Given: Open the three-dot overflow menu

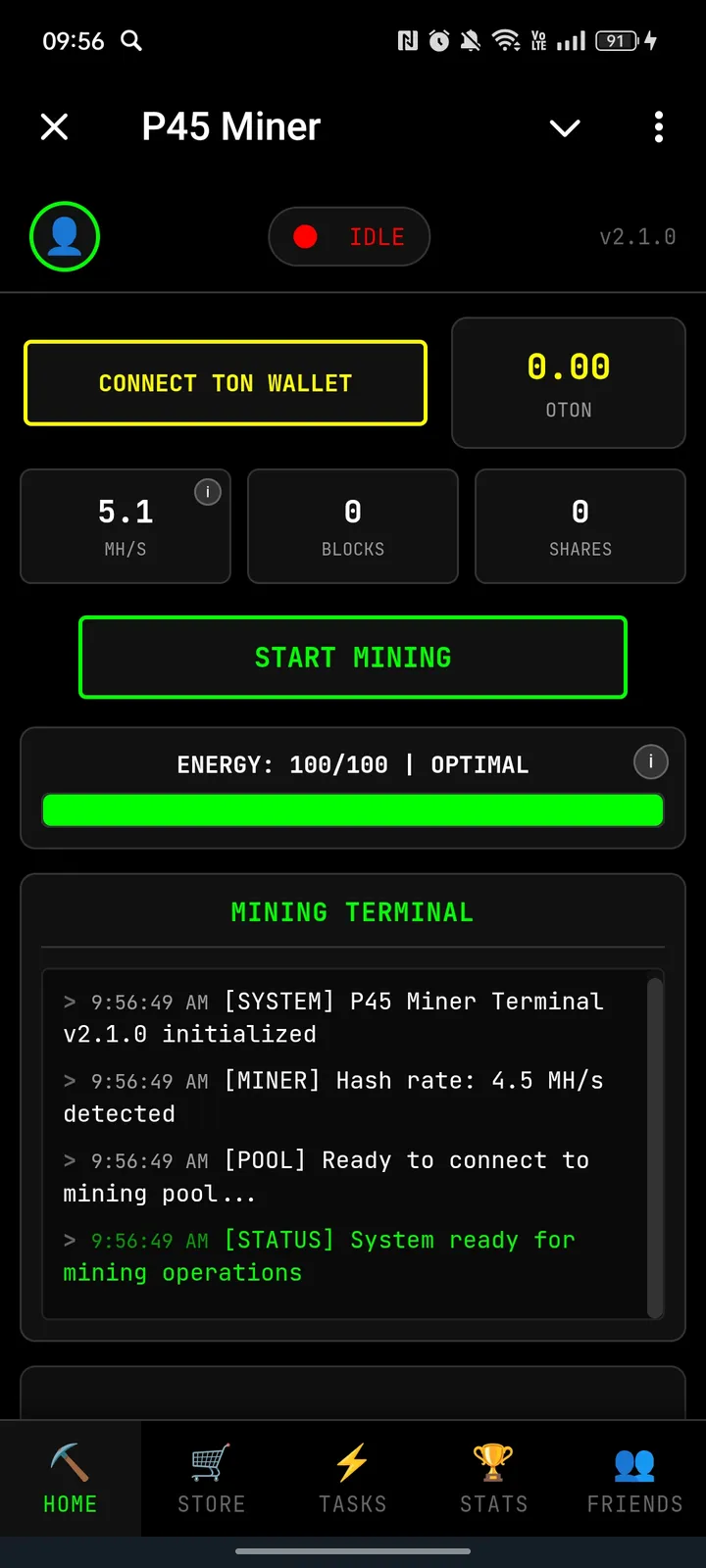Looking at the screenshot, I should pyautogui.click(x=658, y=126).
